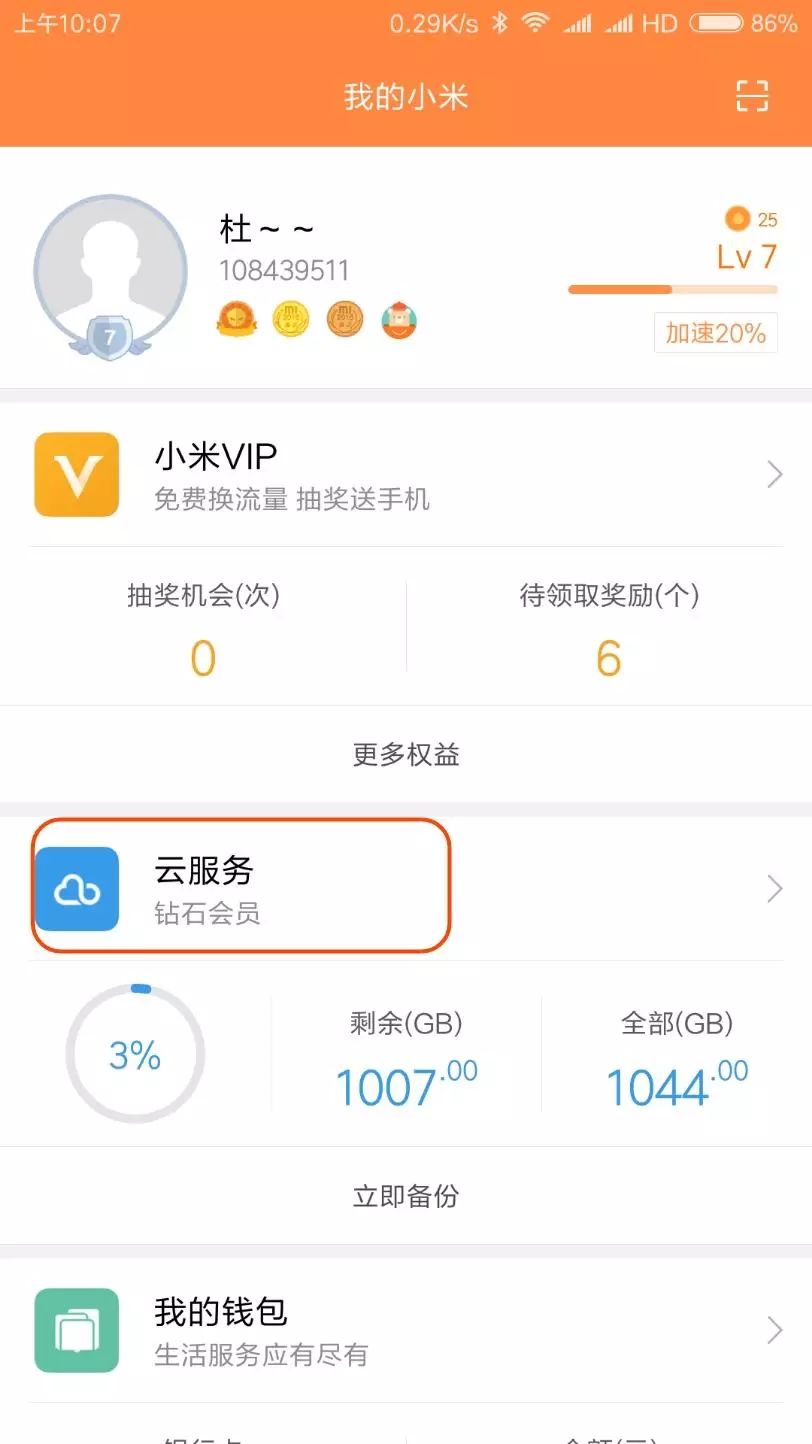Open 待领取奖励 rewards
This screenshot has width=812, height=1444.
[608, 630]
